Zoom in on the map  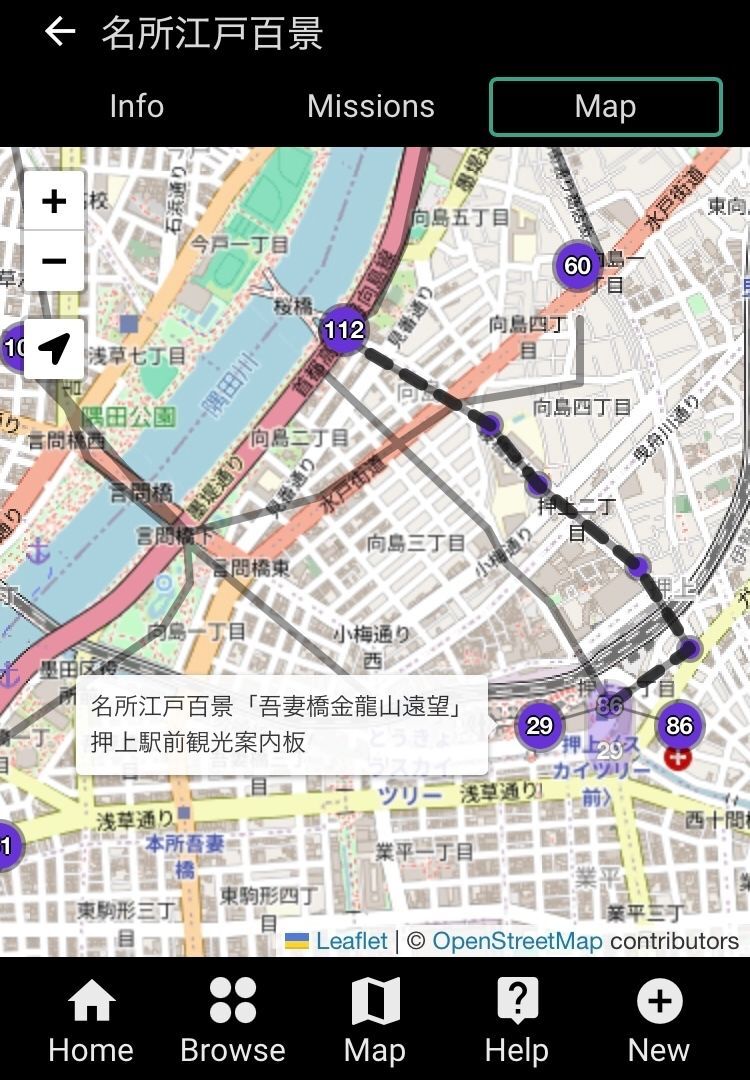pyautogui.click(x=54, y=201)
